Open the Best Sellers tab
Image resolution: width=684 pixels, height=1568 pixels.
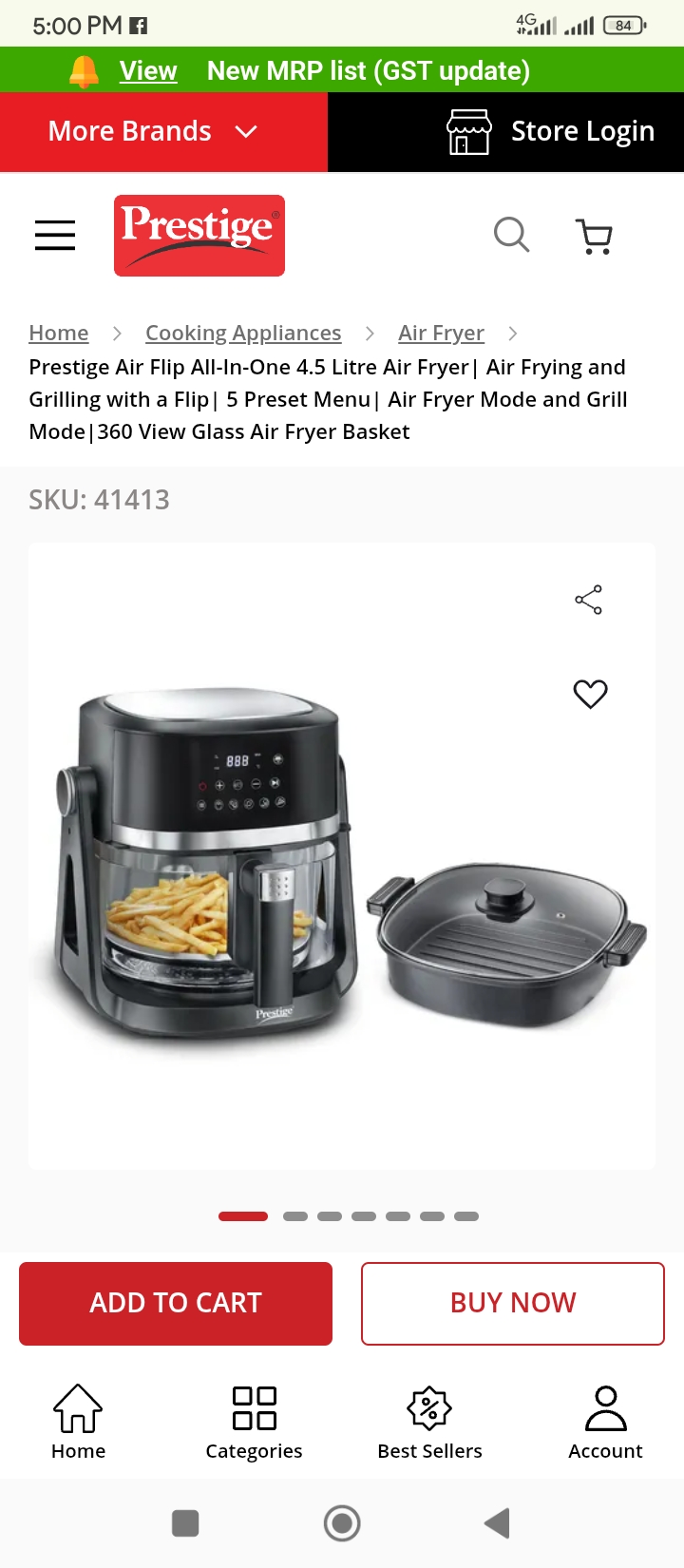click(x=429, y=1422)
